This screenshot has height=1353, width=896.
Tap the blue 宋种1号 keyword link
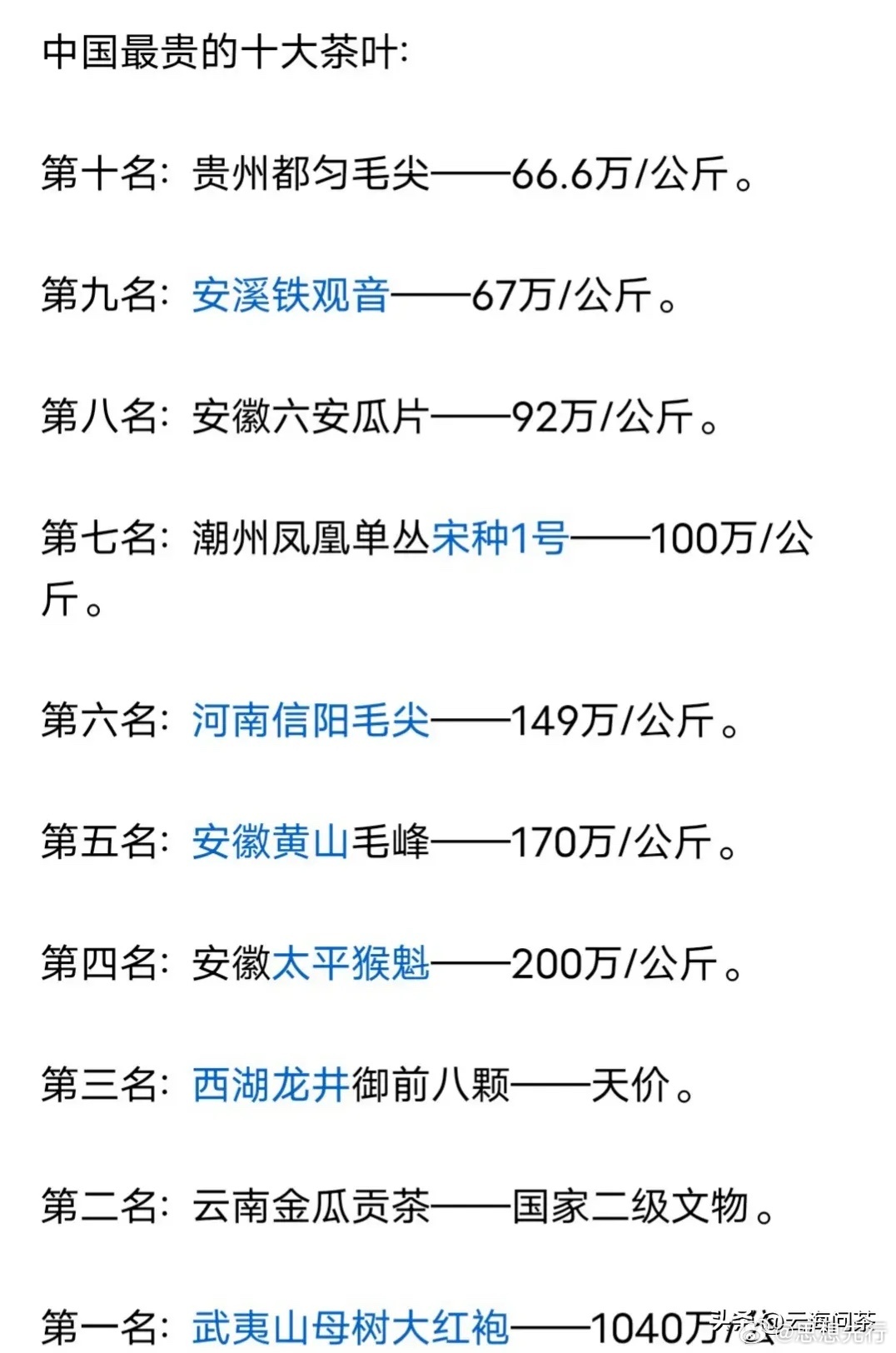500,538
